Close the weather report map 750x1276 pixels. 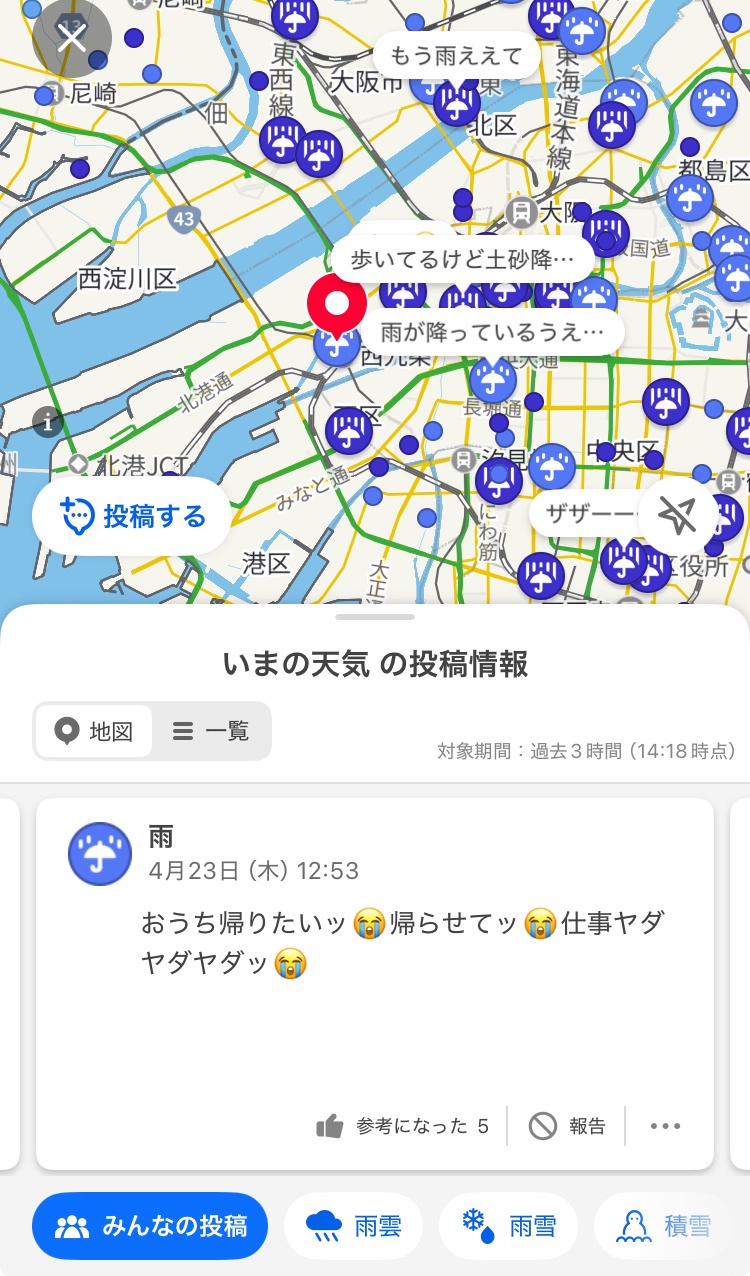click(x=71, y=40)
